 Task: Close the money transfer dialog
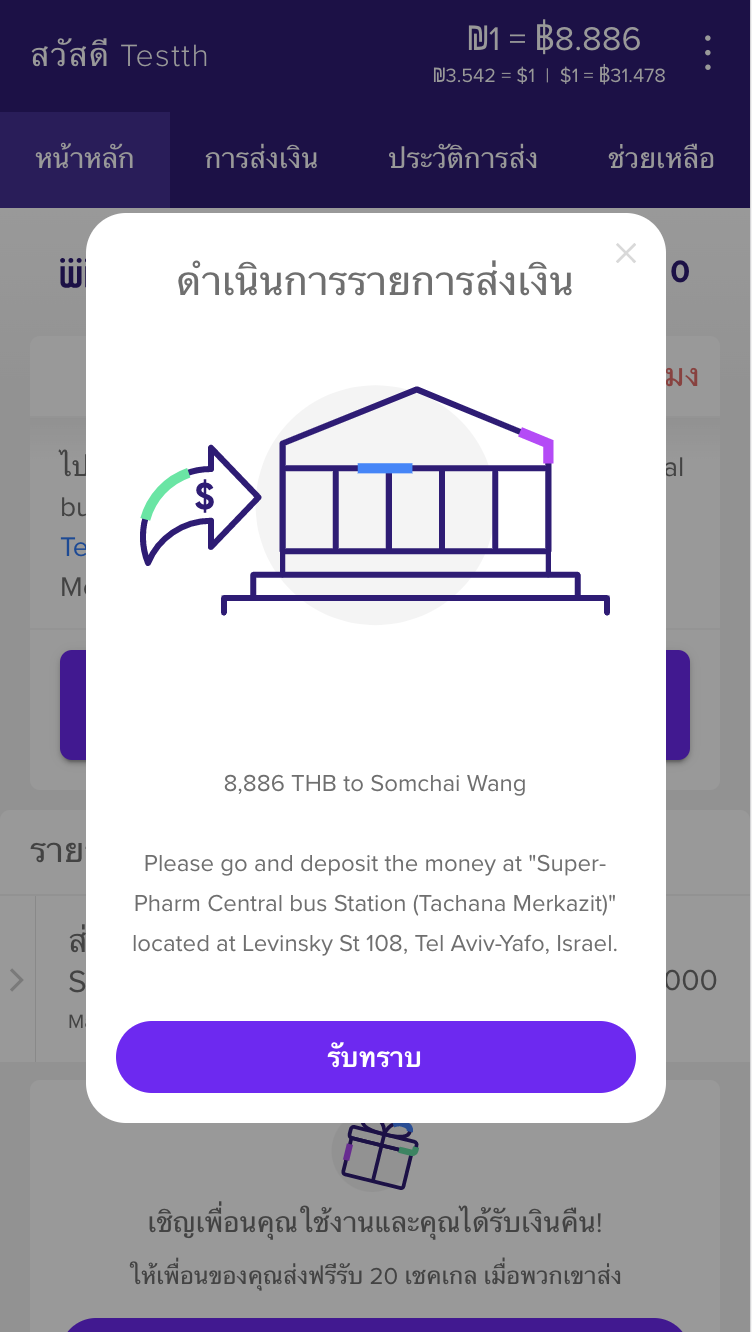(x=626, y=253)
